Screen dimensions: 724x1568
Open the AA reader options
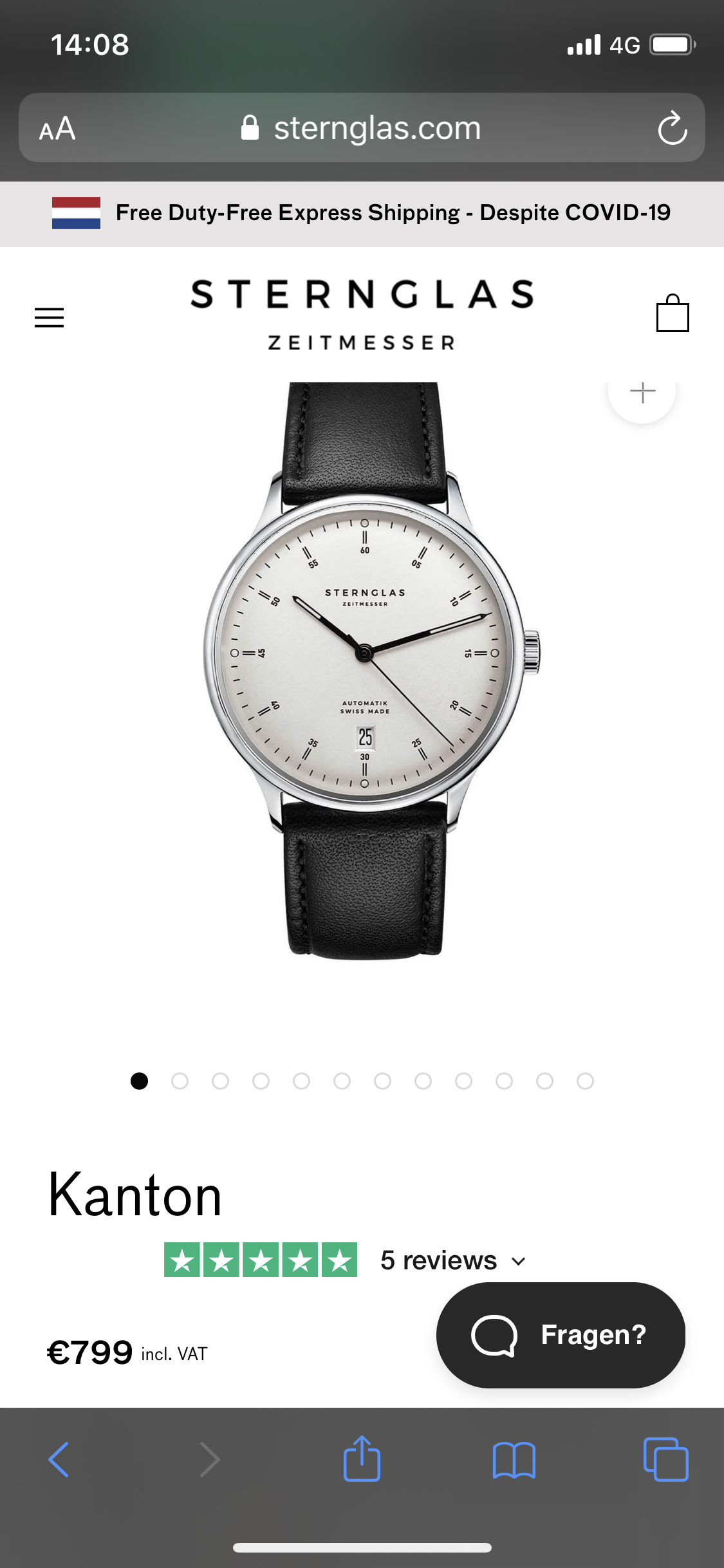[x=57, y=128]
